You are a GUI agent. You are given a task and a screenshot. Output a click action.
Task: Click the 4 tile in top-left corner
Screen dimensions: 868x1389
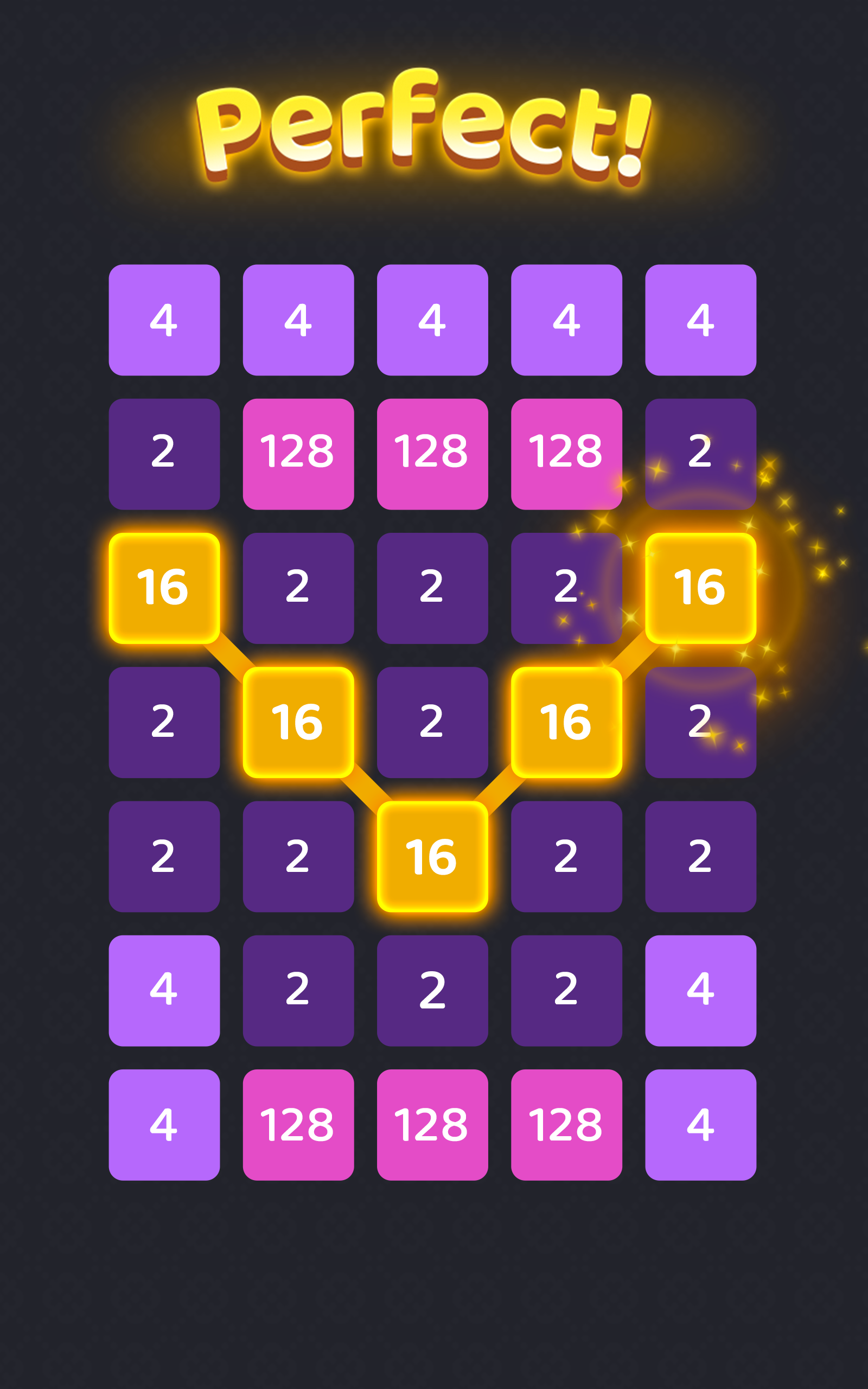point(165,321)
